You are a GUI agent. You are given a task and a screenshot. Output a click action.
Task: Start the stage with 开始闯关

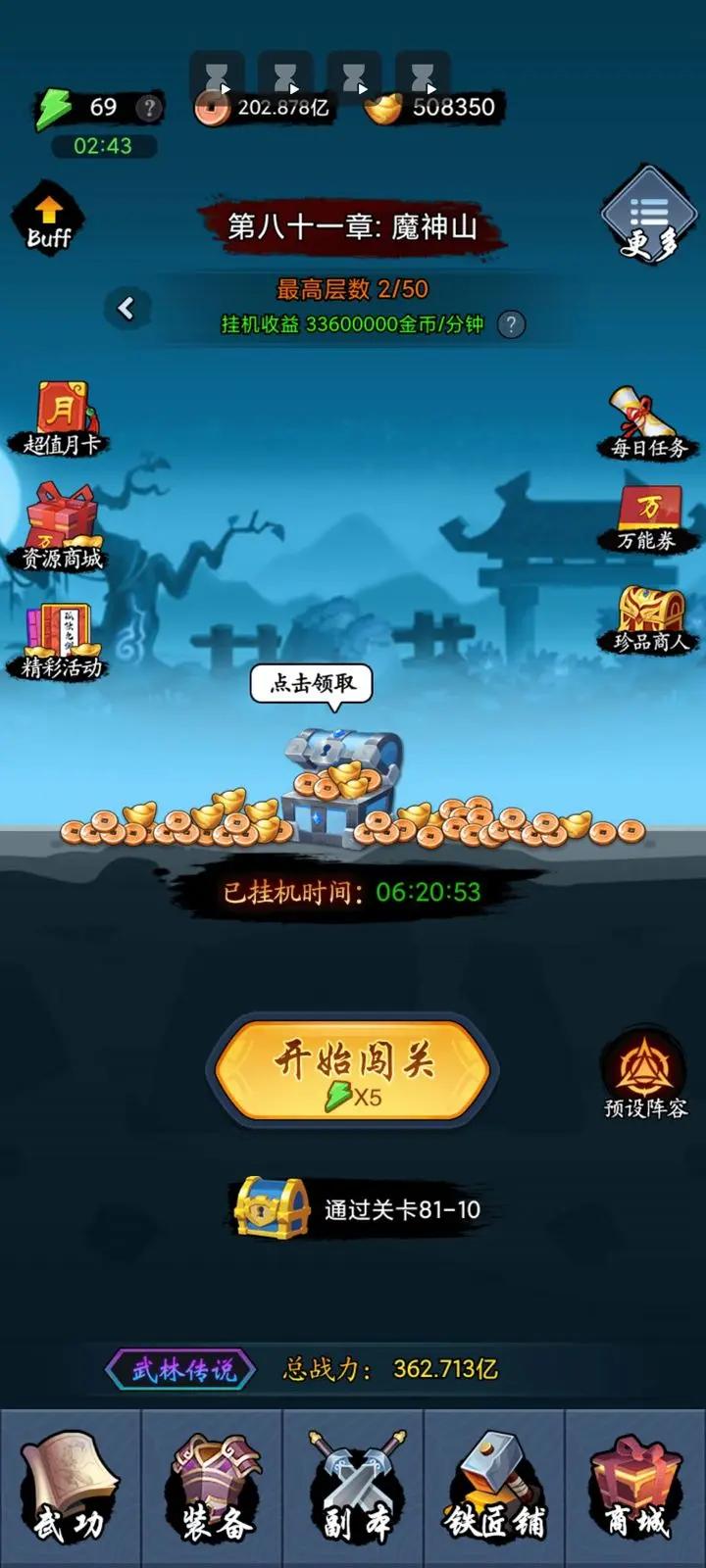click(x=353, y=1070)
